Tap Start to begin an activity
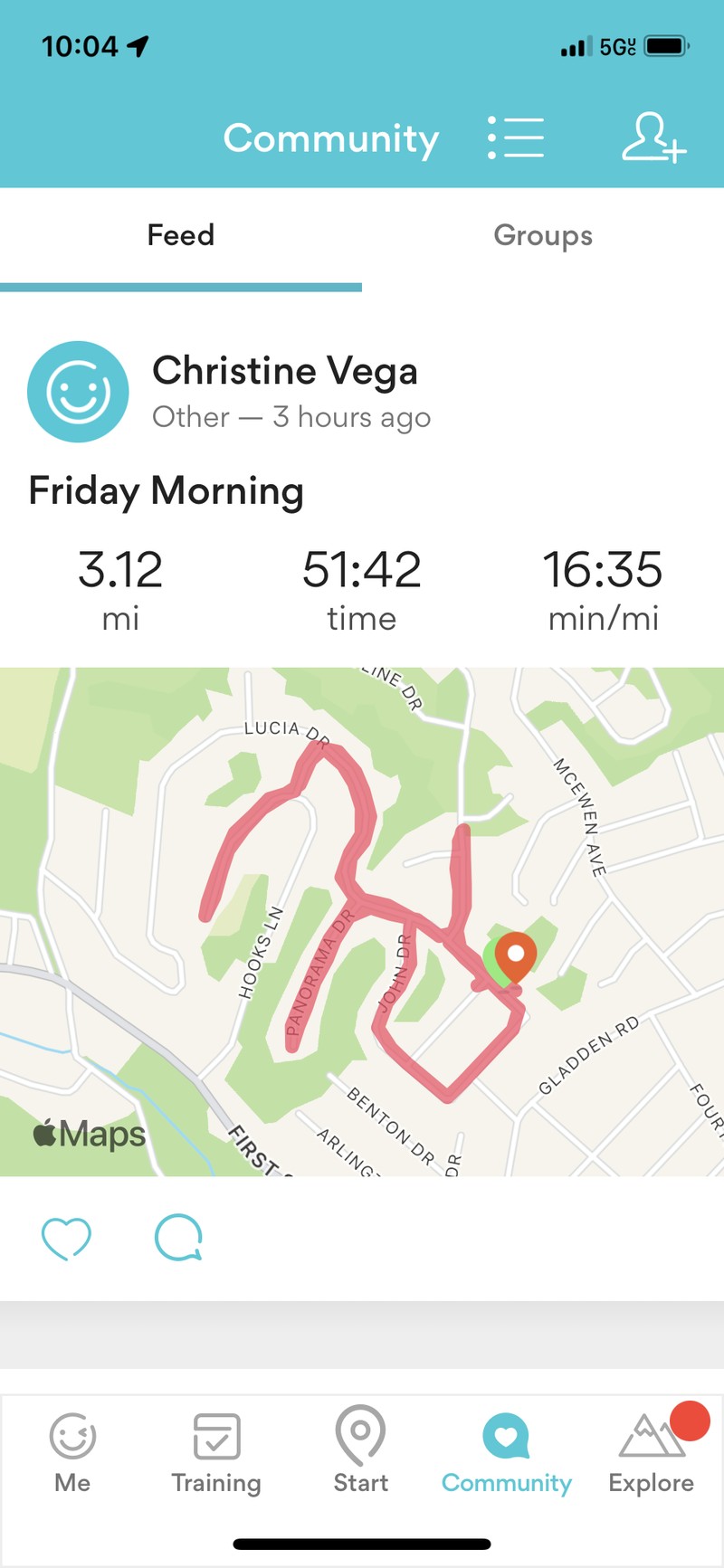 (x=360, y=1451)
